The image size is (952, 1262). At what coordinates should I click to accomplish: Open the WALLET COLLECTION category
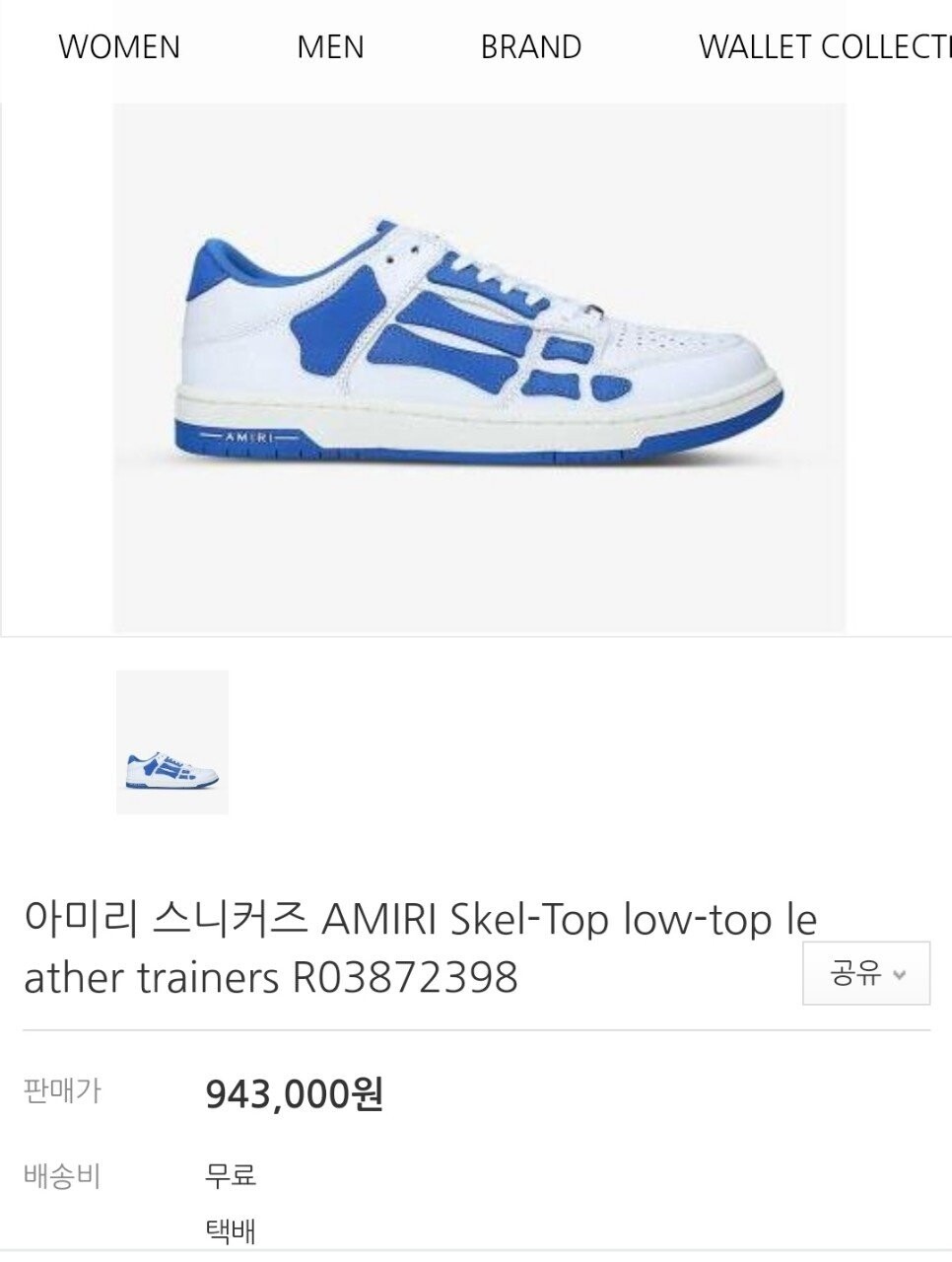coord(824,47)
